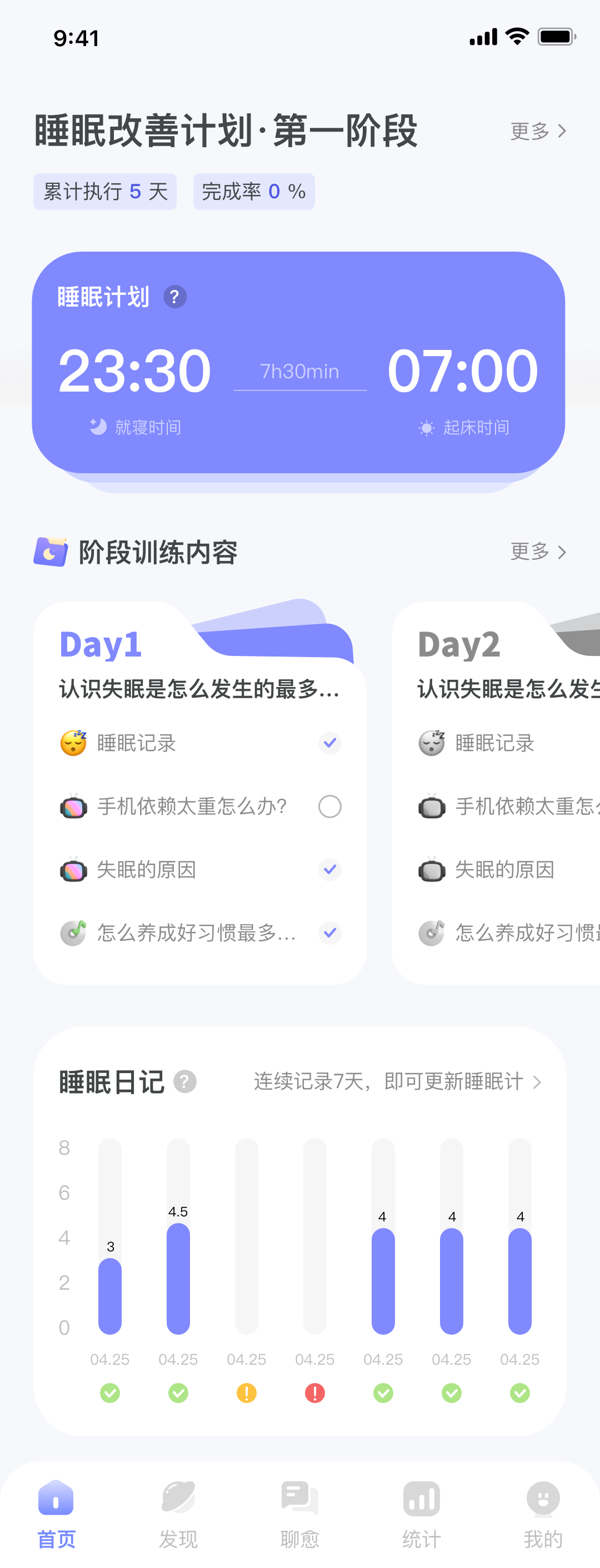Uncheck 睡眠记录 in Day1
600x1568 pixels.
coord(330,743)
